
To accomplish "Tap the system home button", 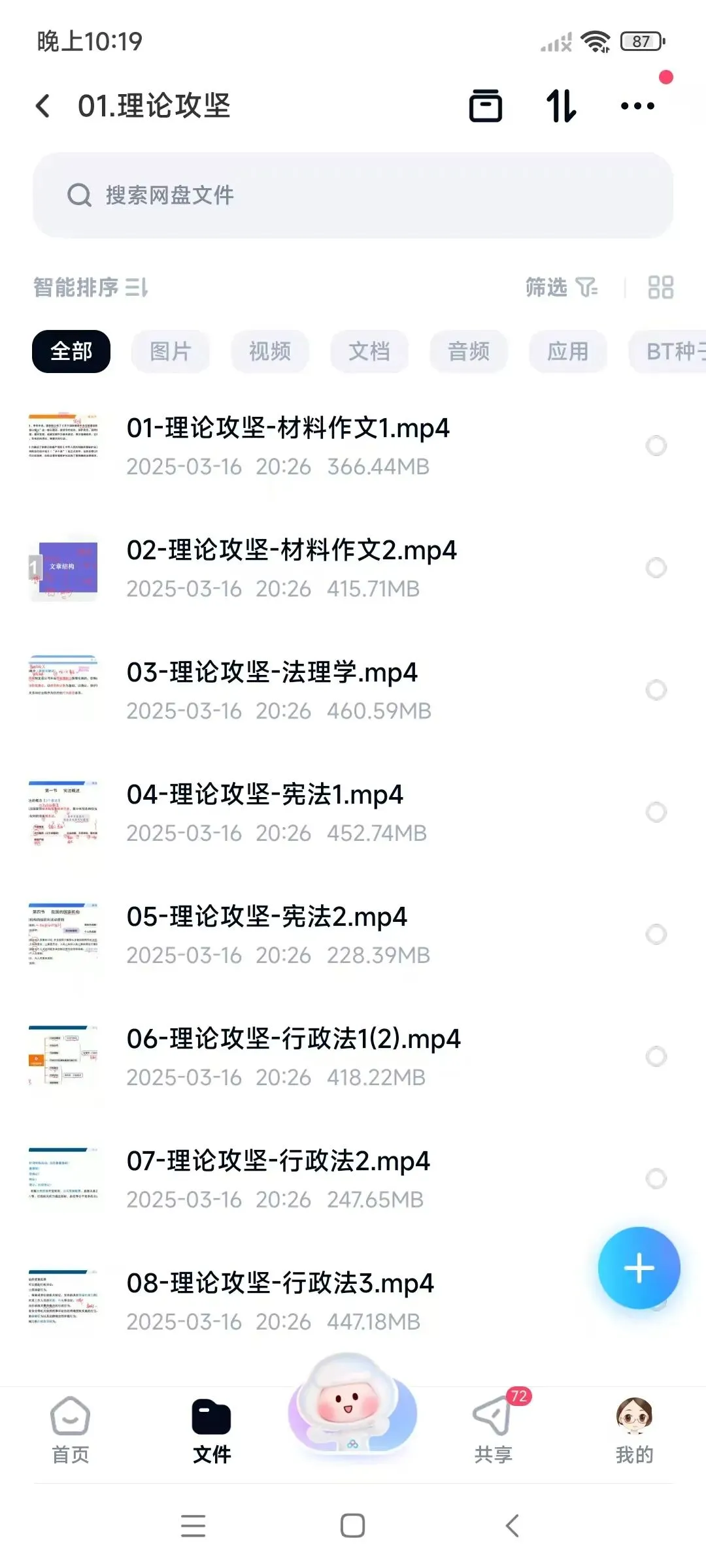I will tap(352, 1526).
